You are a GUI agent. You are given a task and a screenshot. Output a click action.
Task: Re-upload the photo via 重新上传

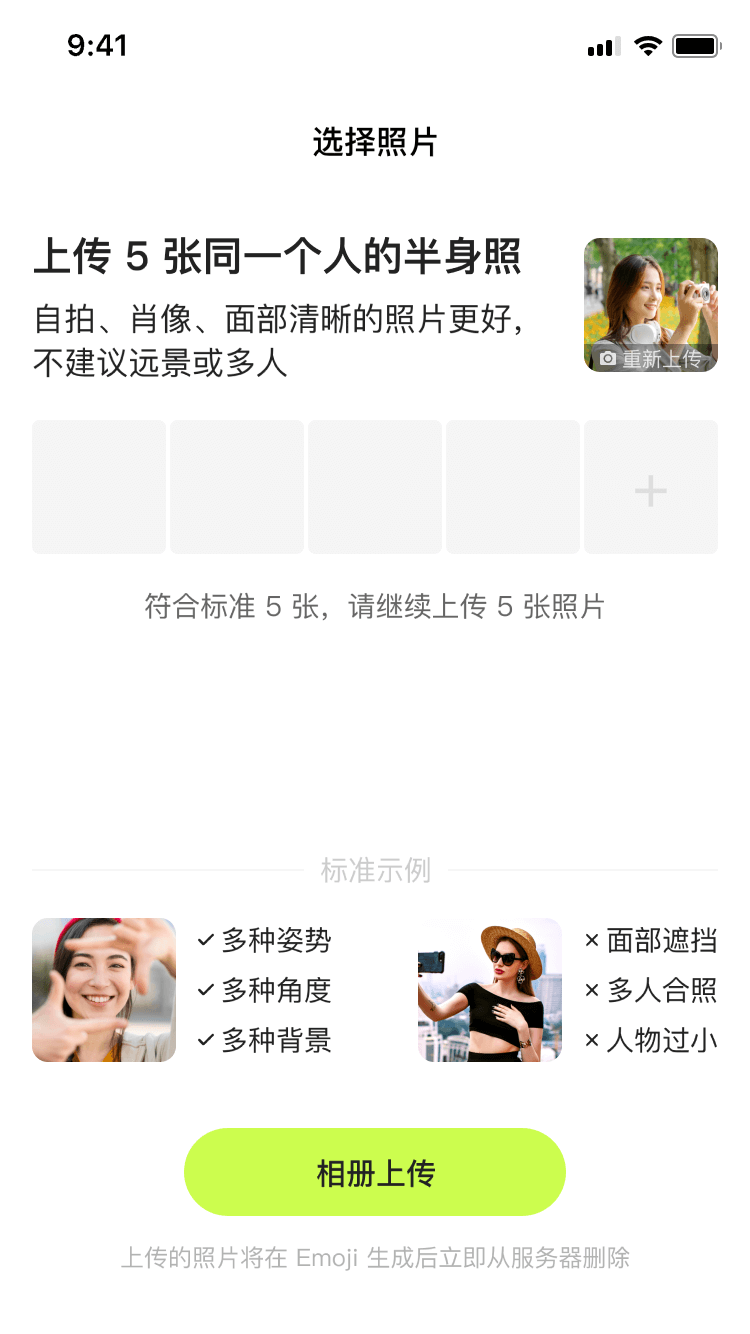coord(651,358)
